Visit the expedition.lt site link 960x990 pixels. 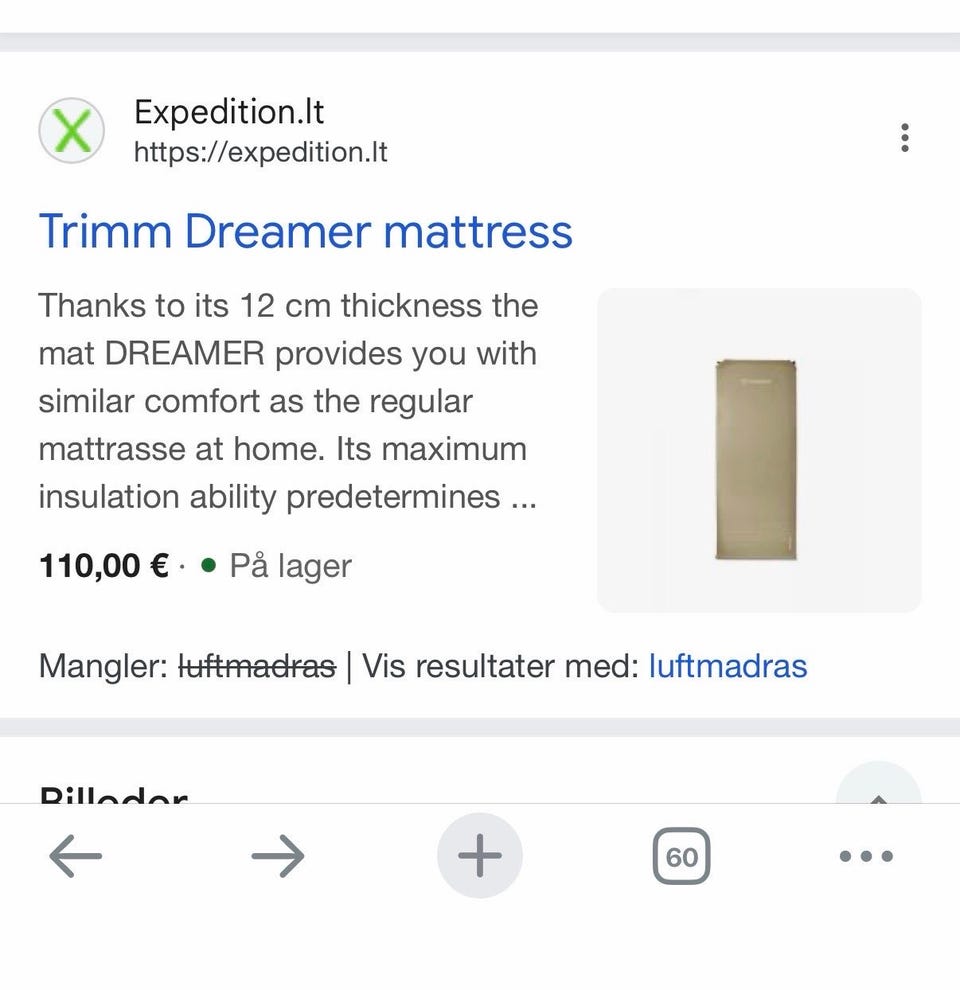(x=260, y=152)
